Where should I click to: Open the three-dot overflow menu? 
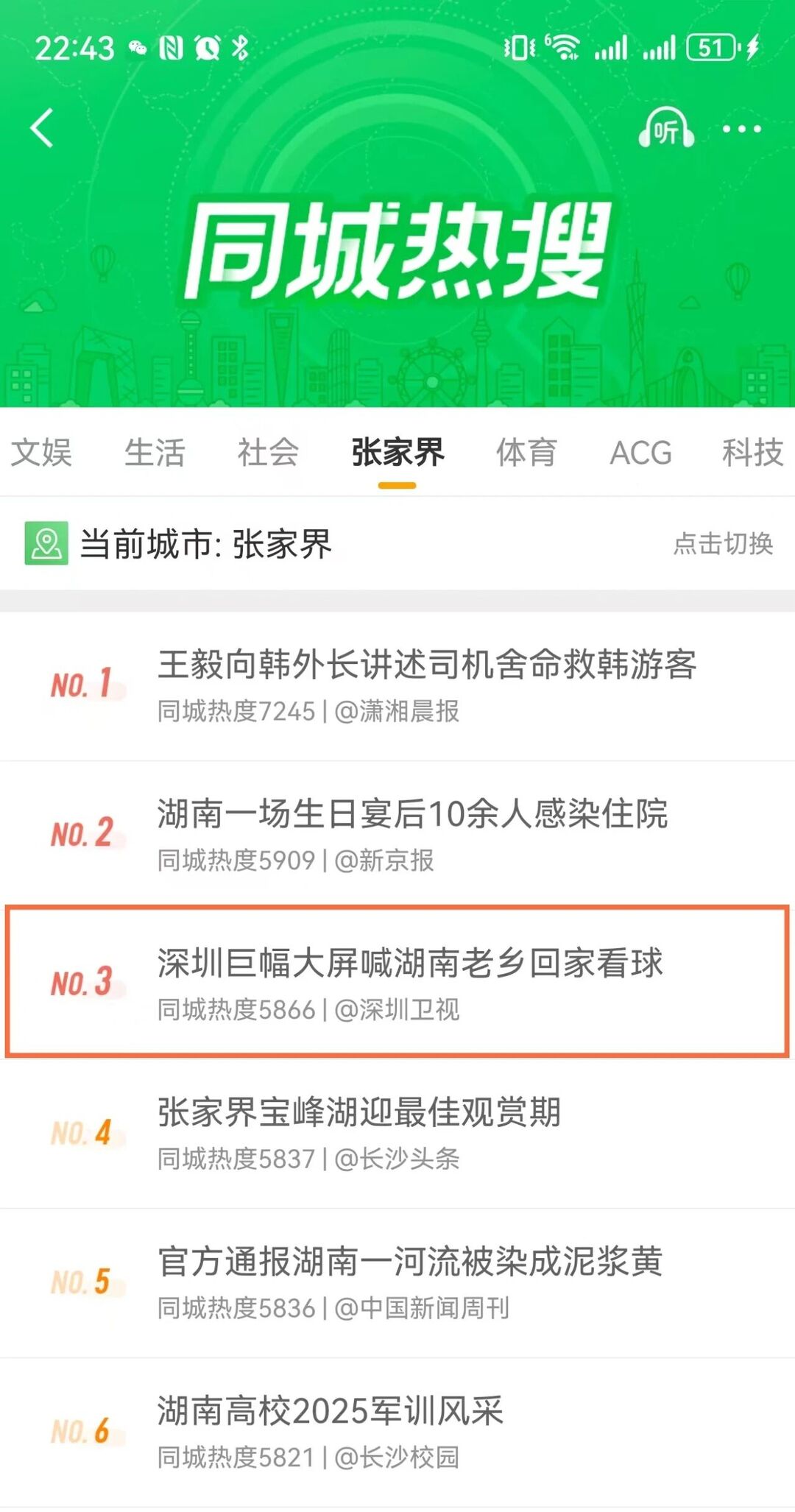[741, 129]
